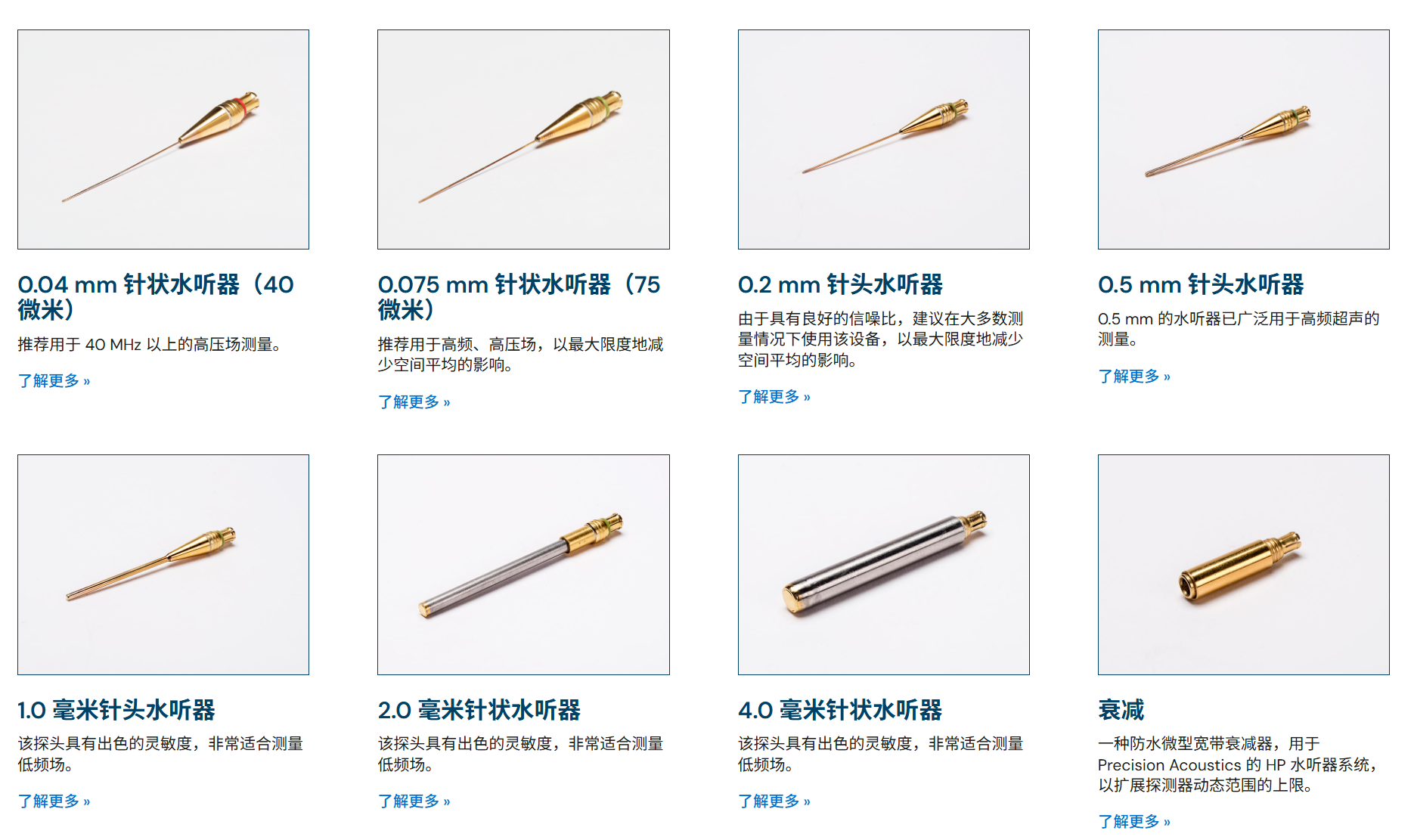Tap 了解更多 under 衰减

pyautogui.click(x=1133, y=821)
